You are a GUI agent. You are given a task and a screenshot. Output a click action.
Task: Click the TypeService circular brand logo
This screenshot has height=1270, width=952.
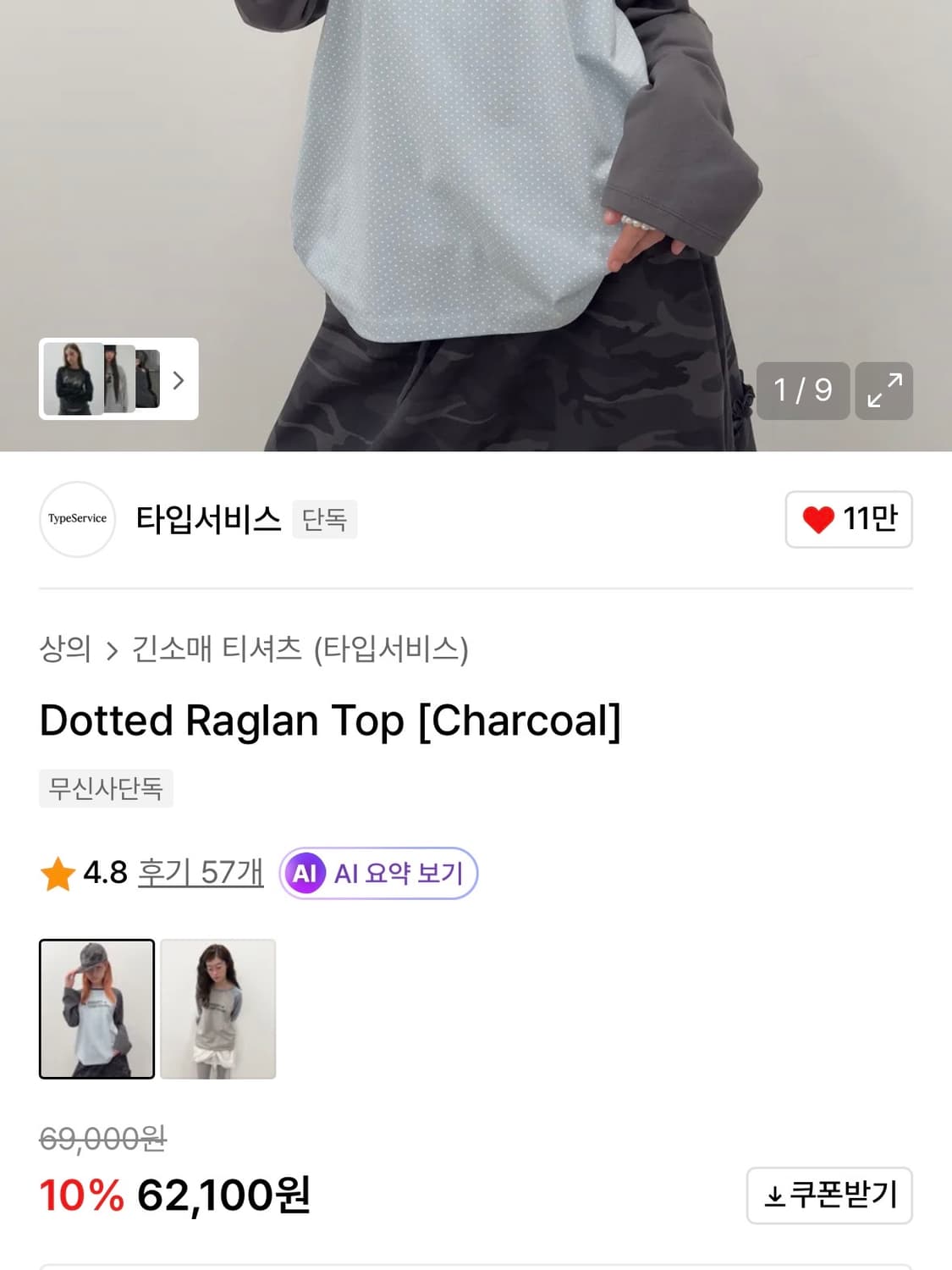point(77,519)
